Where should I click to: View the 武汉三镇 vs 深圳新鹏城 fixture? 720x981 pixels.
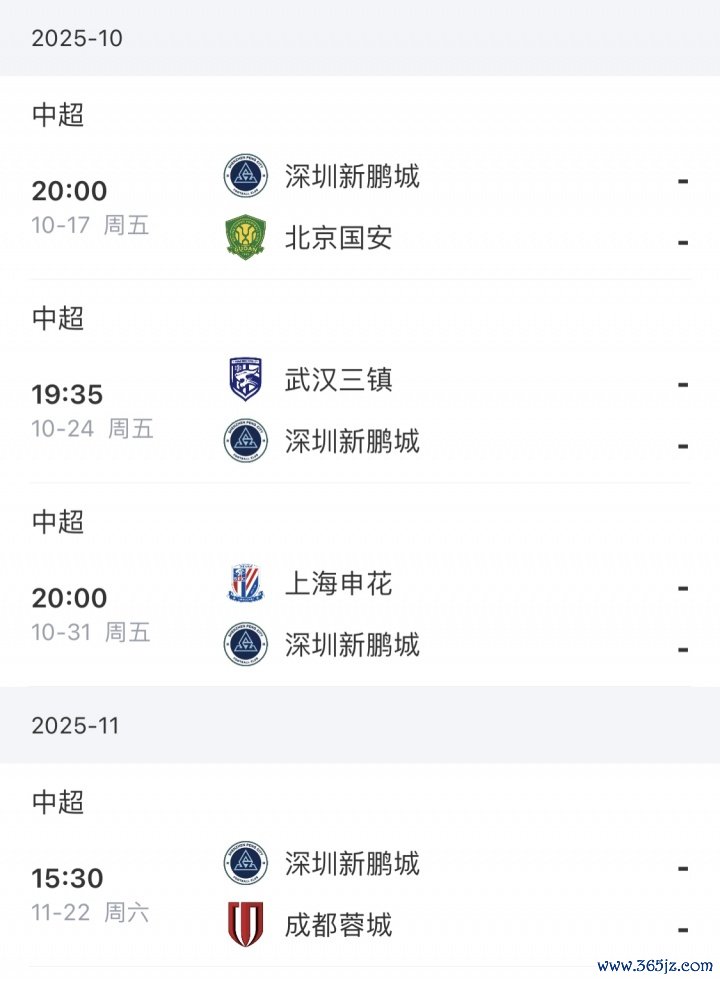[x=360, y=410]
